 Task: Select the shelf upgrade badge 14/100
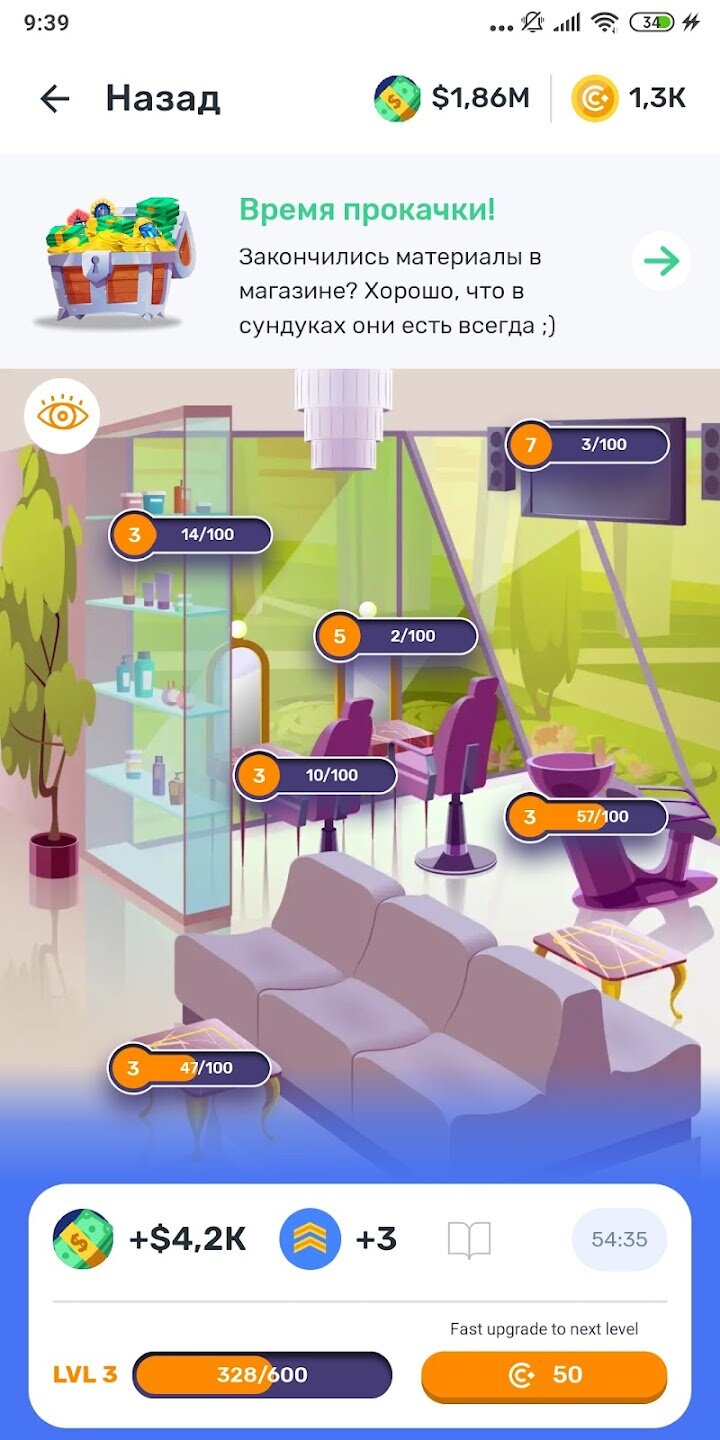tap(191, 535)
